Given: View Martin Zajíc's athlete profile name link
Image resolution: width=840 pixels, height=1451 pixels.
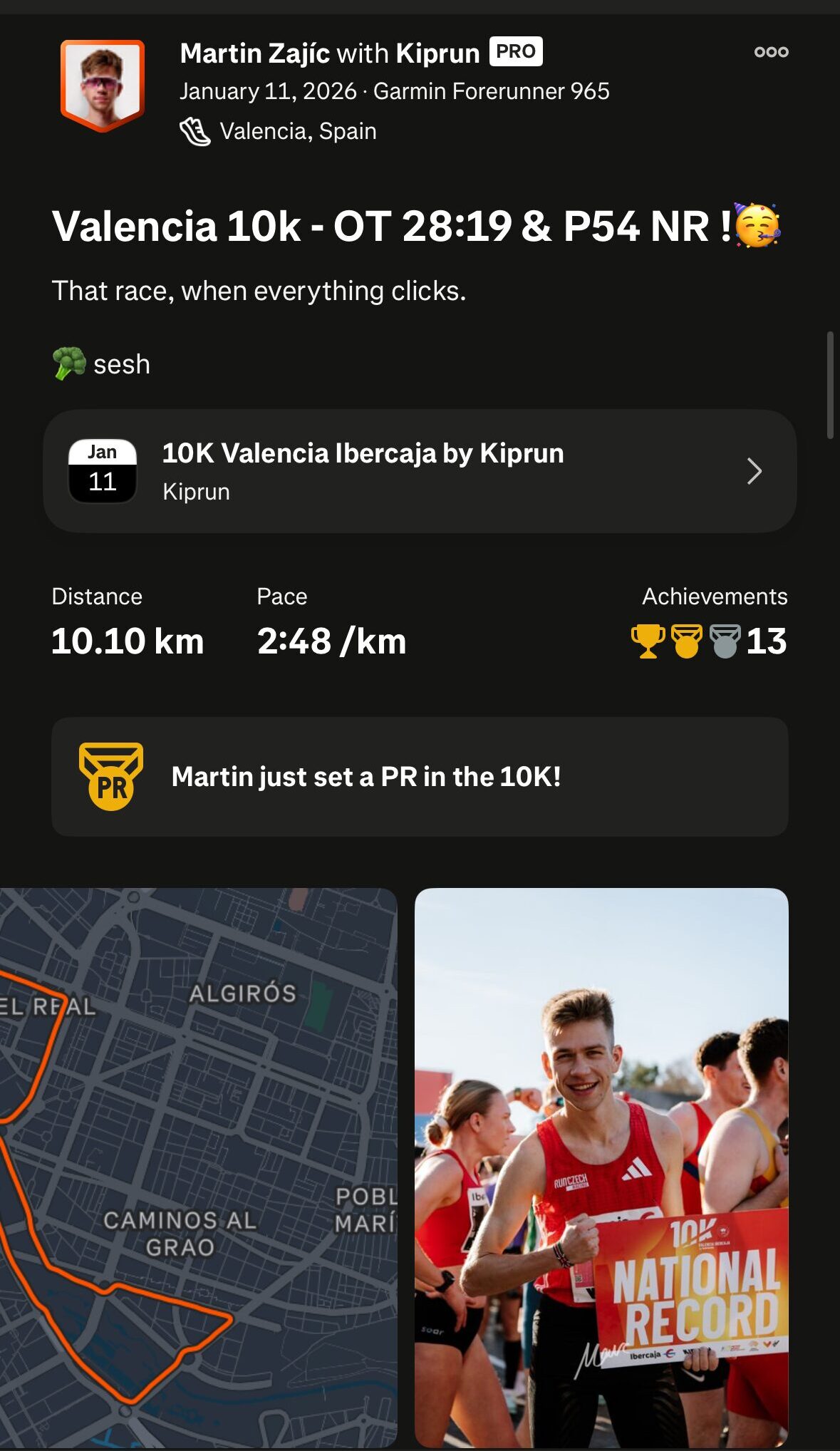Looking at the screenshot, I should point(254,53).
